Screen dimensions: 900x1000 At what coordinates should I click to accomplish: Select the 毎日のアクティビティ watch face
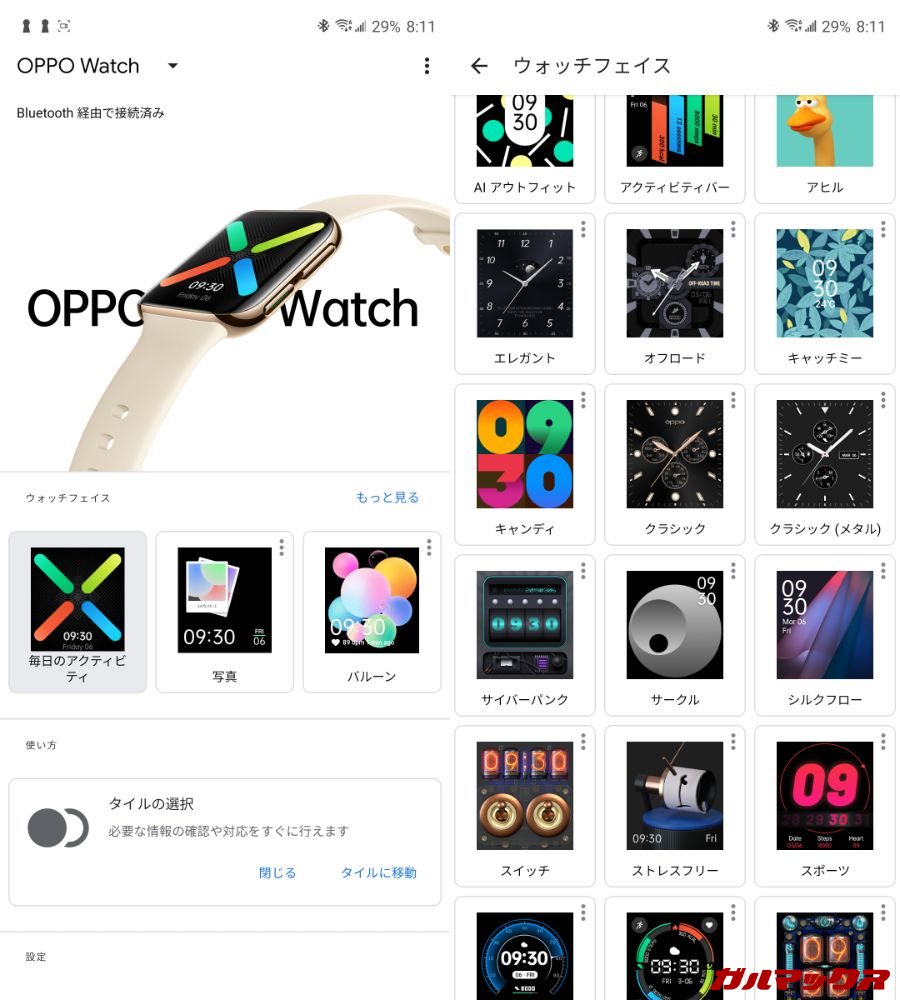click(78, 611)
